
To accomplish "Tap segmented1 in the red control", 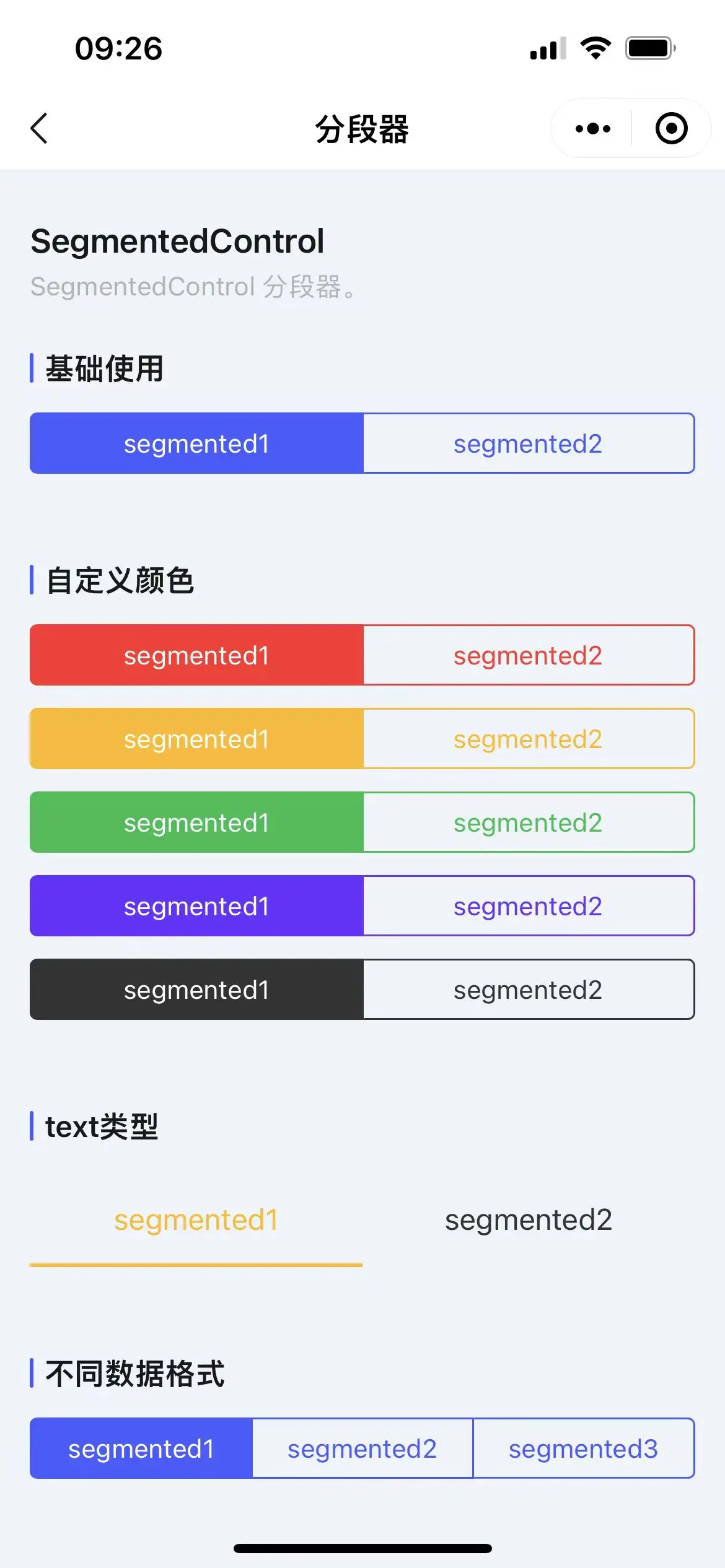I will coord(196,655).
